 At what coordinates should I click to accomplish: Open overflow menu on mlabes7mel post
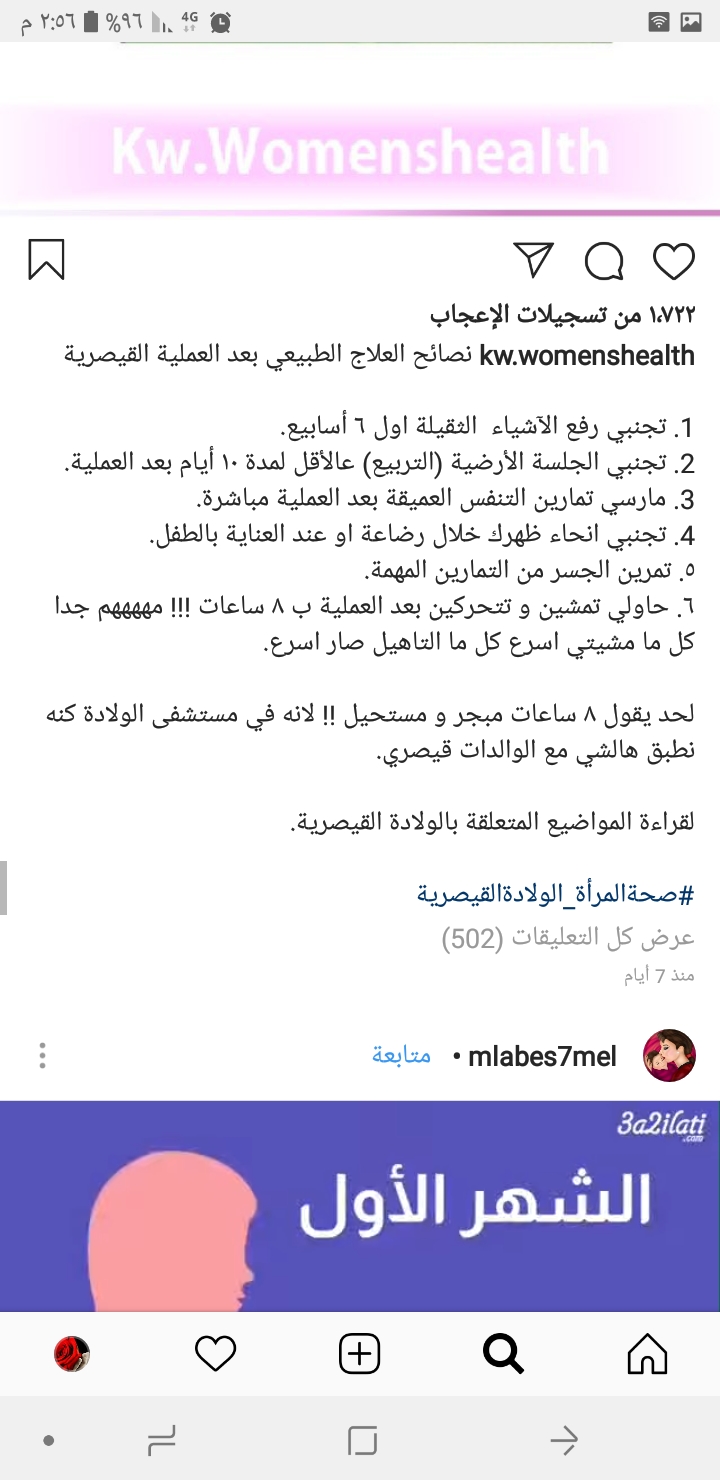[x=42, y=1055]
